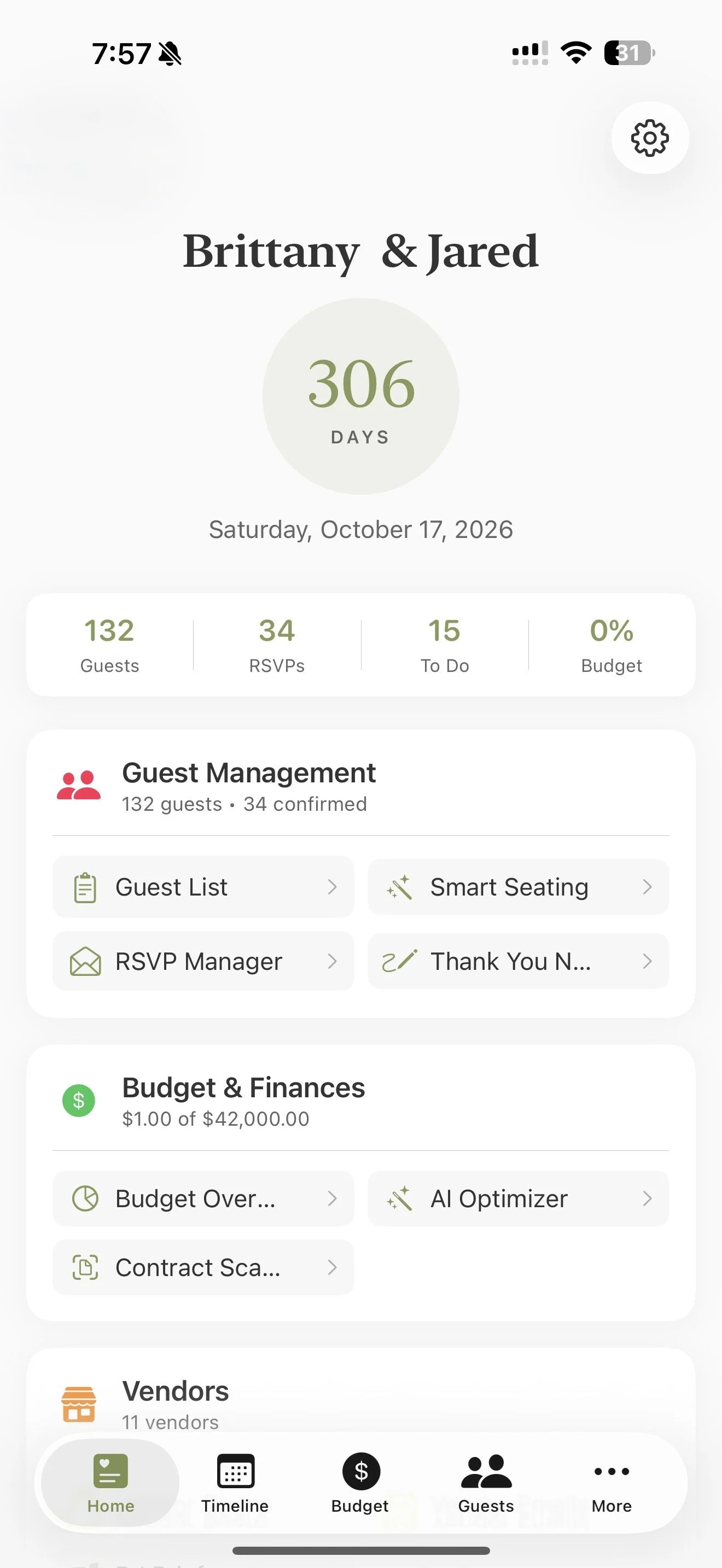Tap the 15 To Do stat
The height and width of the screenshot is (1568, 722).
click(444, 645)
